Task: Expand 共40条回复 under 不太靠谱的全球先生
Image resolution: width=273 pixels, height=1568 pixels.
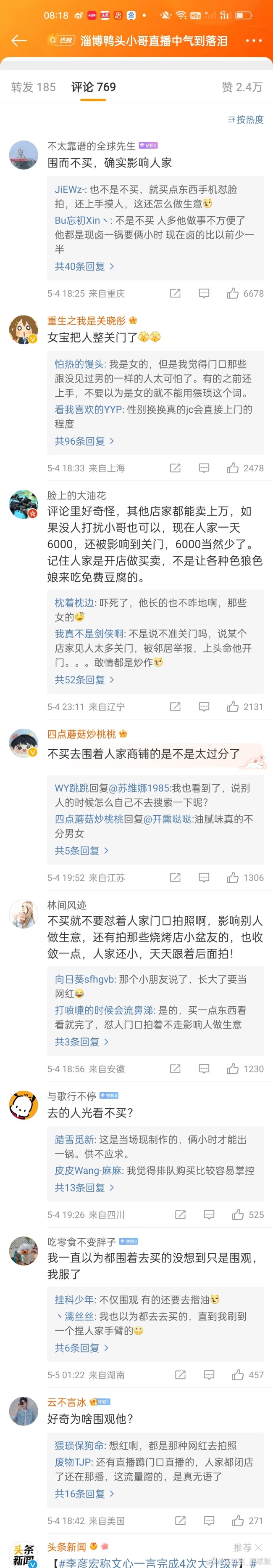Action: click(84, 266)
